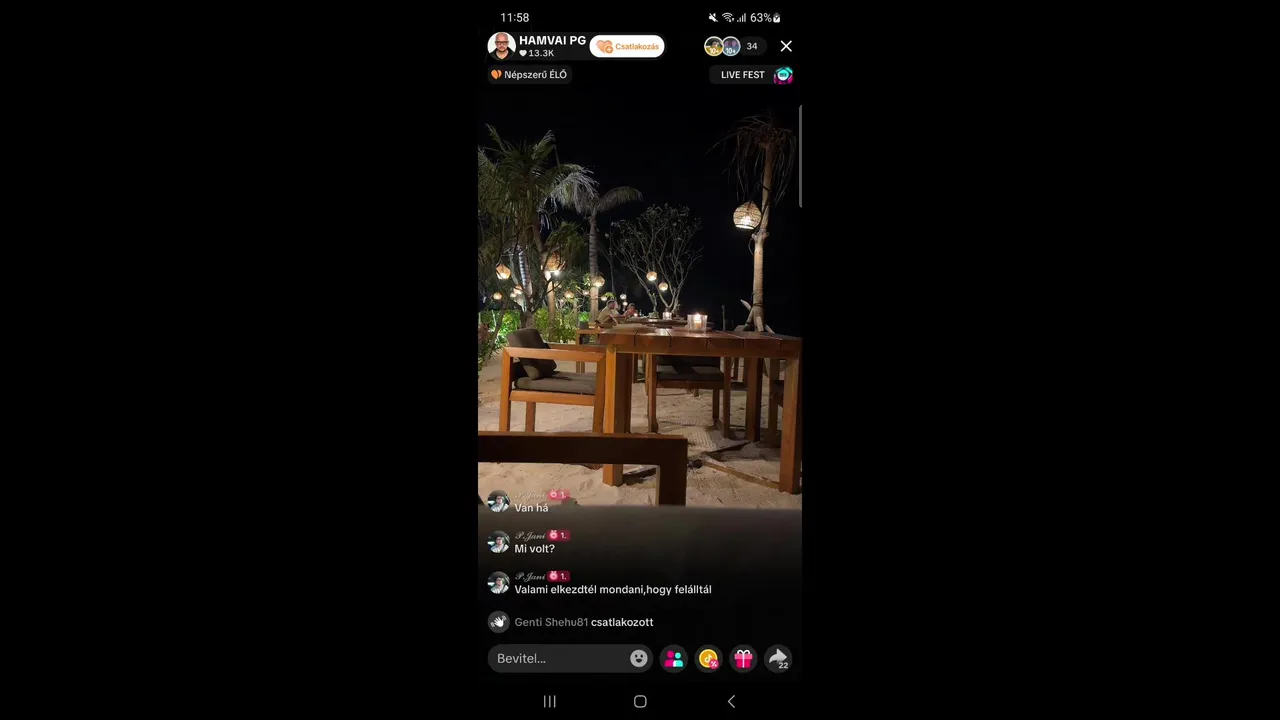The height and width of the screenshot is (720, 1280).
Task: Go back using the system back button
Action: coord(731,701)
